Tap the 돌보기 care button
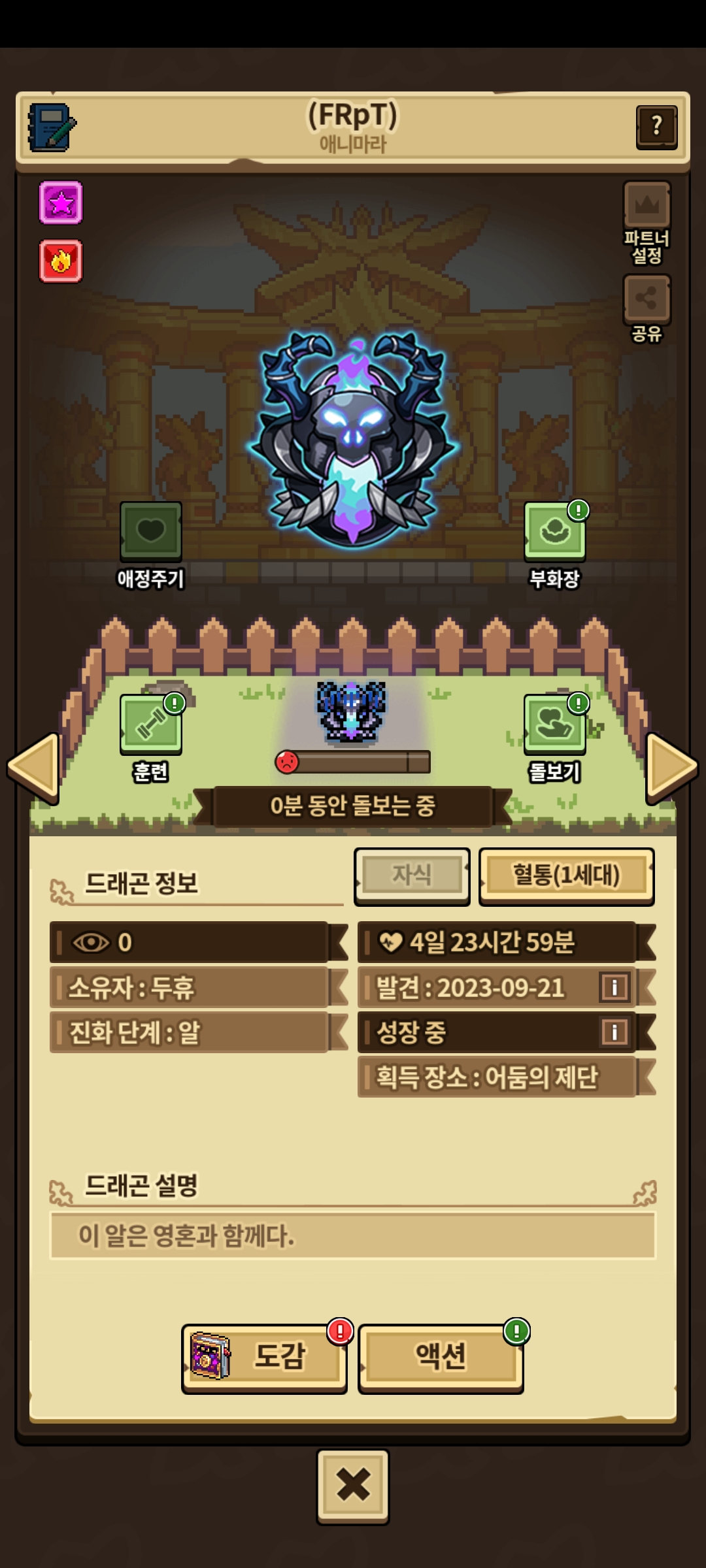Viewport: 706px width, 1568px height. [x=554, y=725]
